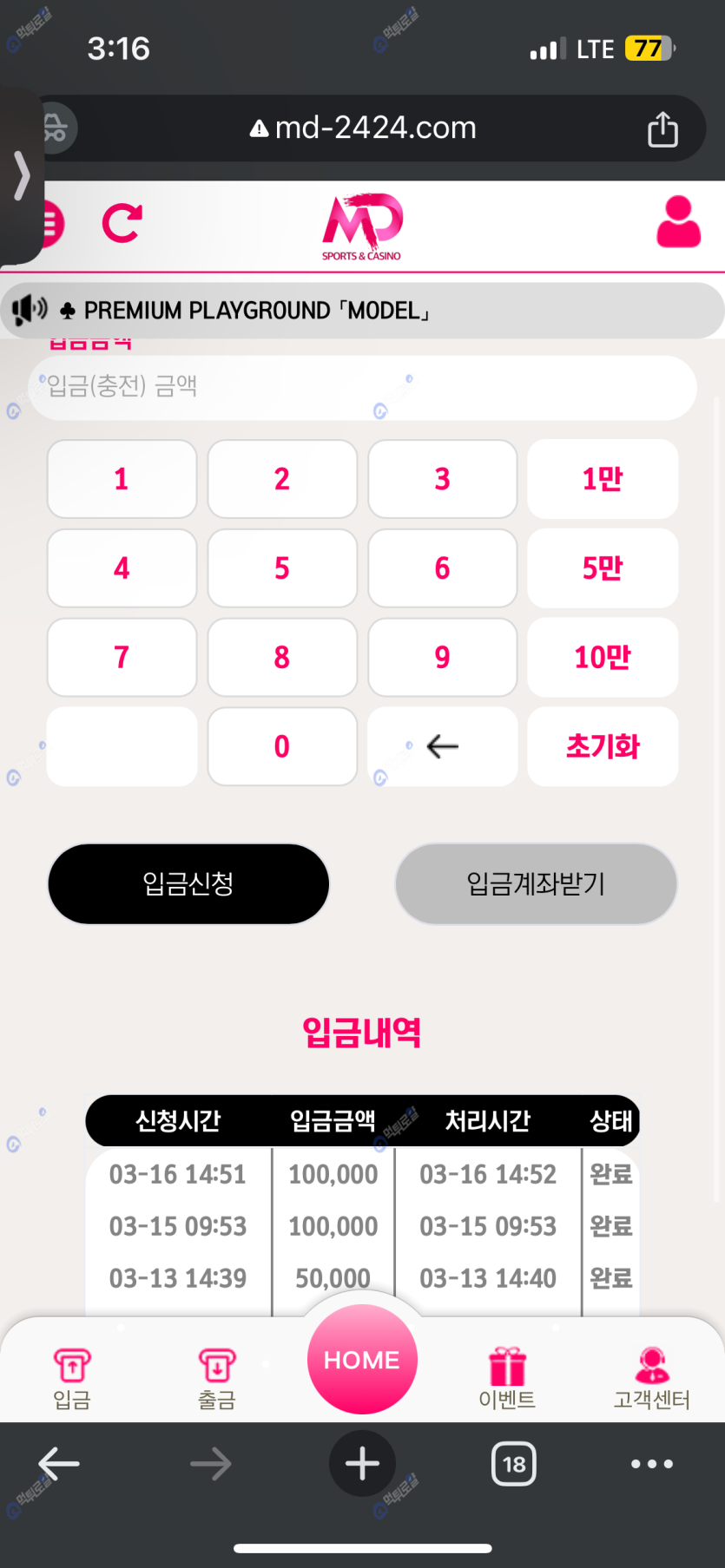Delete last digit with backspace arrow
The height and width of the screenshot is (1568, 725).
pos(442,747)
